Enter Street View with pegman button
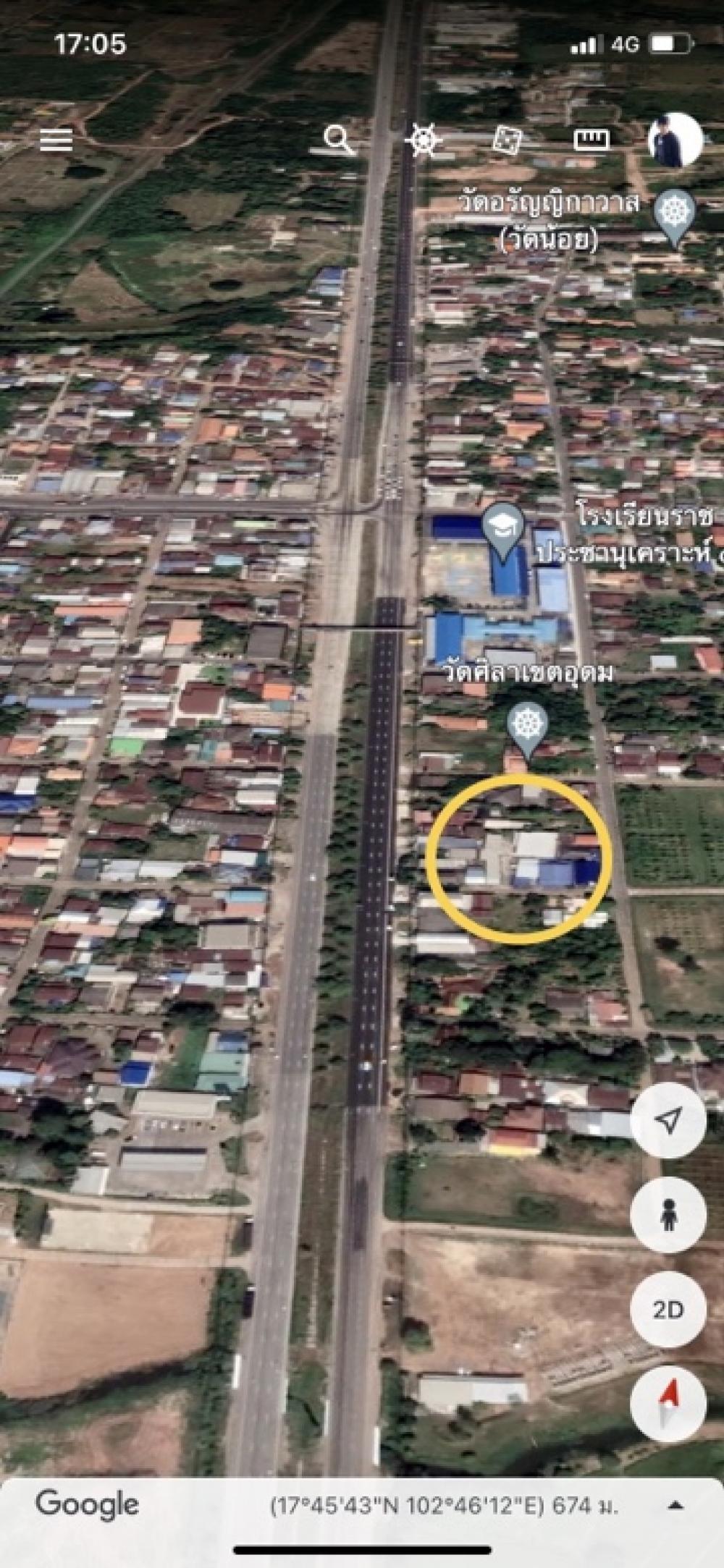Screen dimensions: 724x1568 point(668,1215)
